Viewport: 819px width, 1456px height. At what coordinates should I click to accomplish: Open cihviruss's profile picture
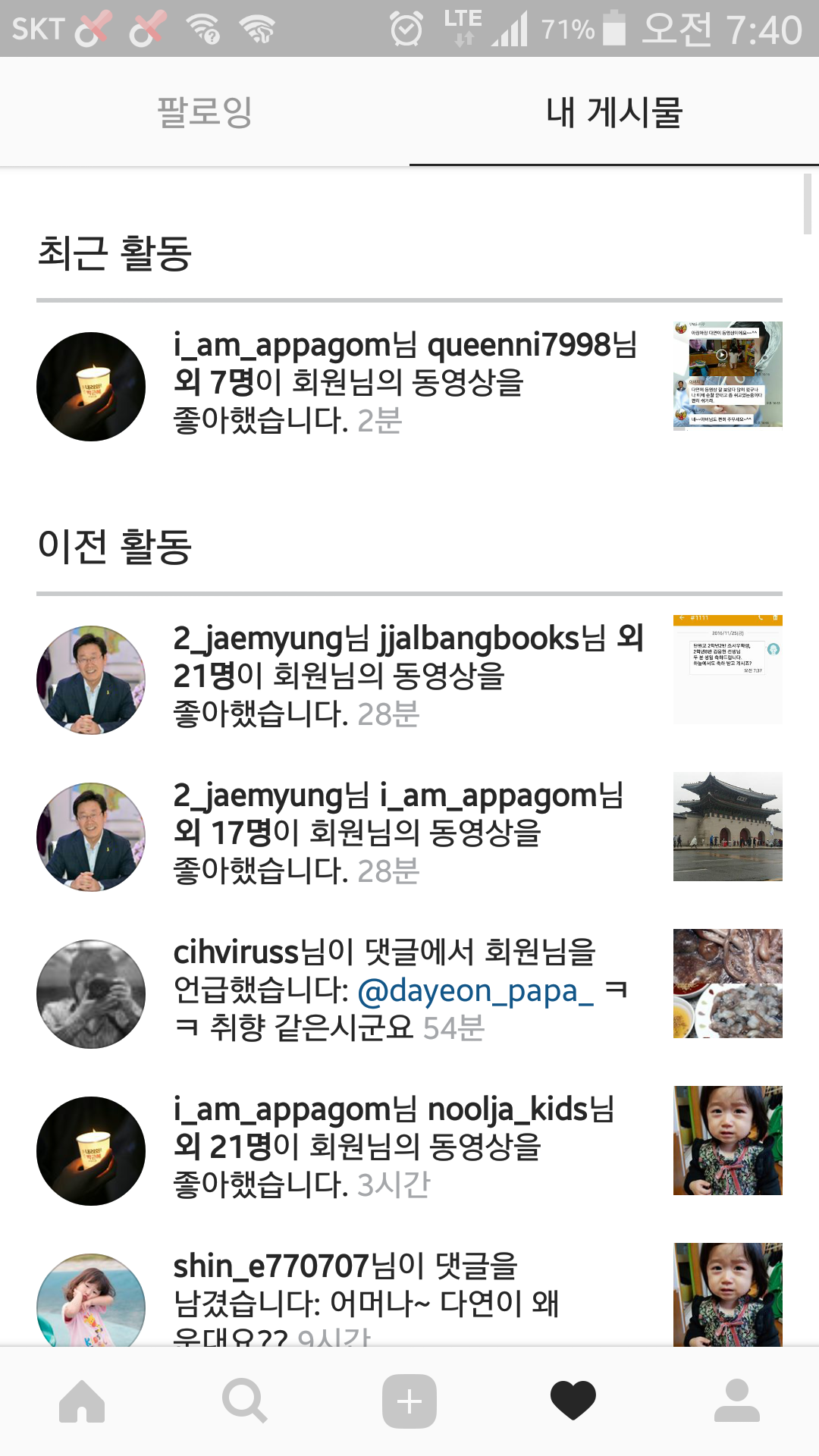click(x=91, y=993)
